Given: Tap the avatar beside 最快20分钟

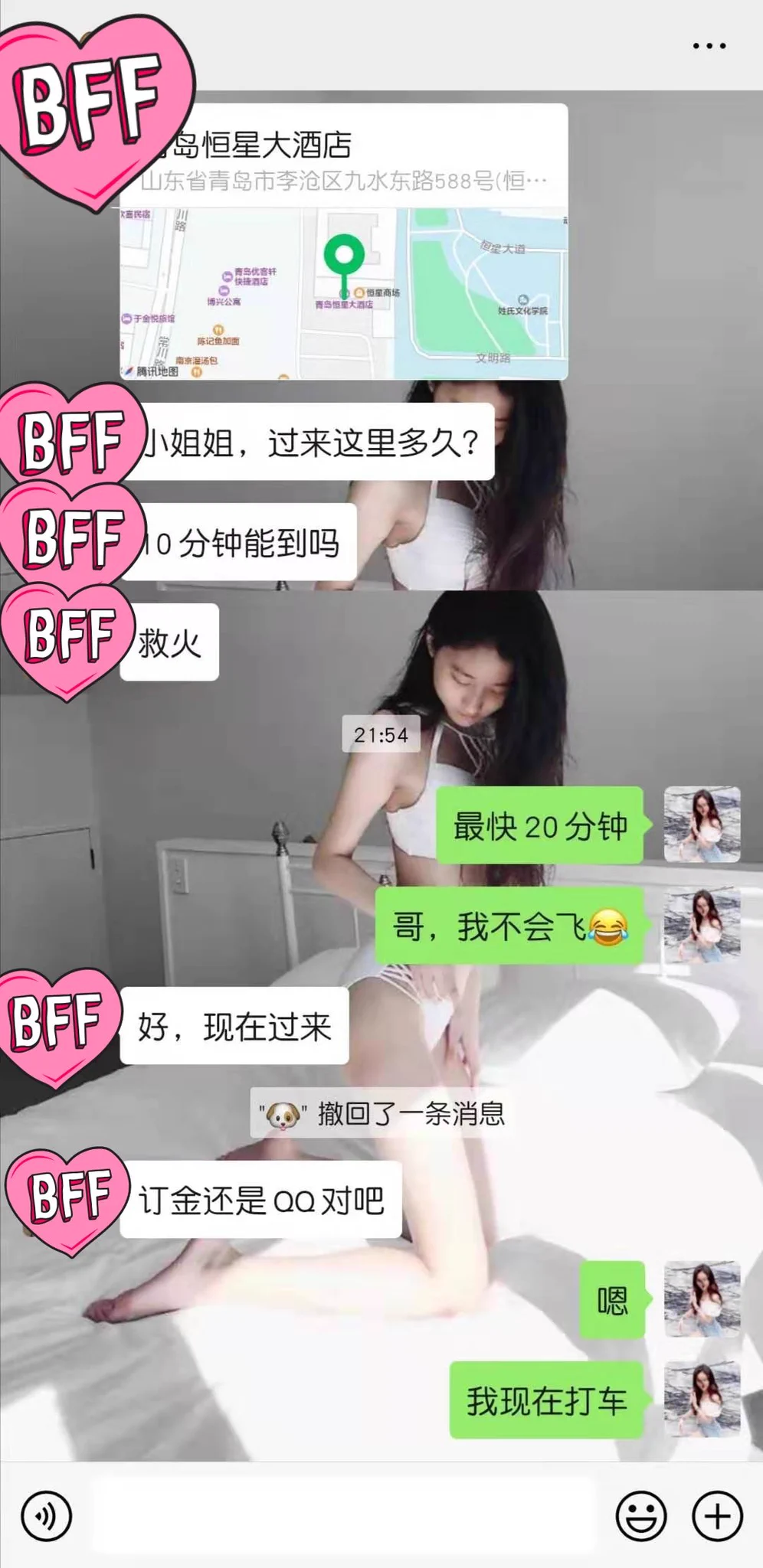Looking at the screenshot, I should (x=702, y=825).
